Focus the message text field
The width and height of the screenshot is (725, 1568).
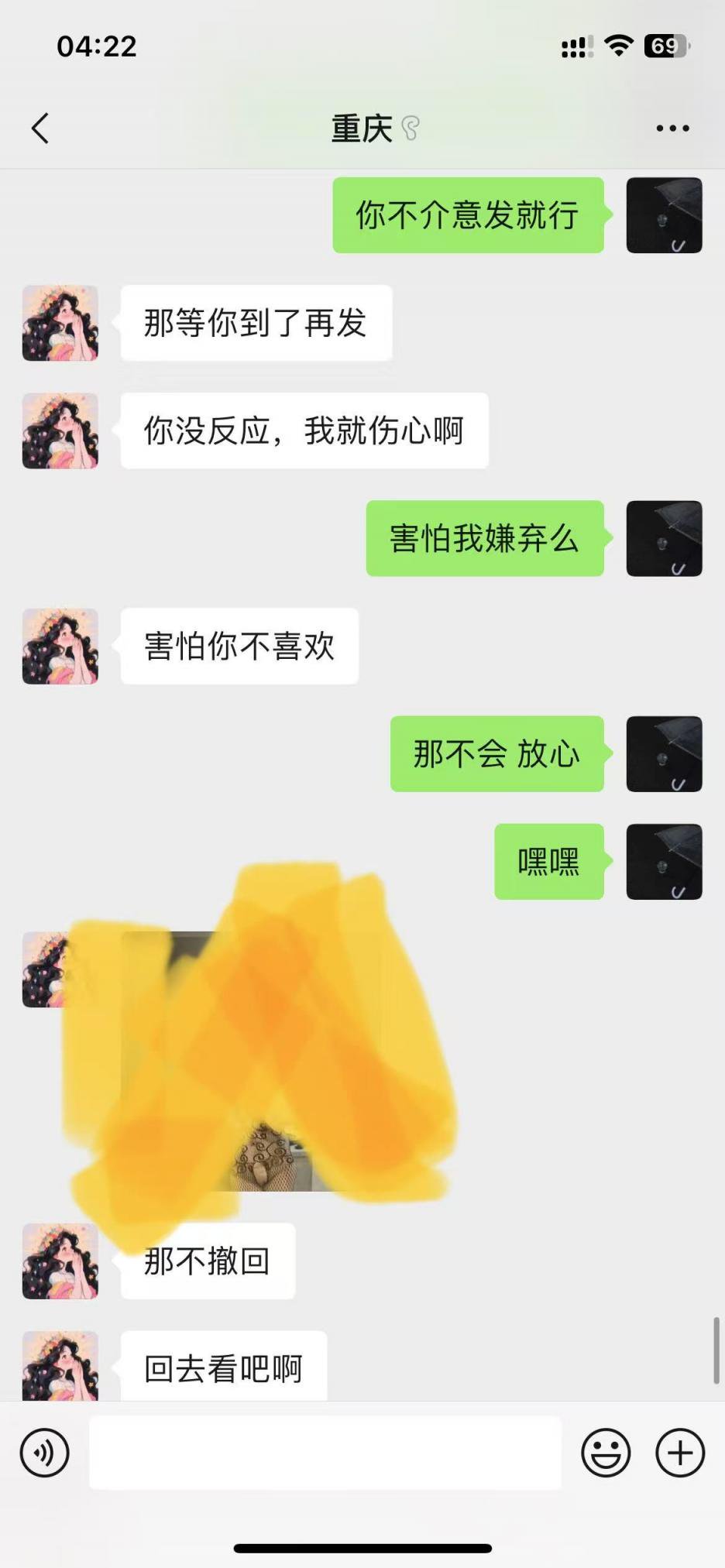(x=325, y=1453)
